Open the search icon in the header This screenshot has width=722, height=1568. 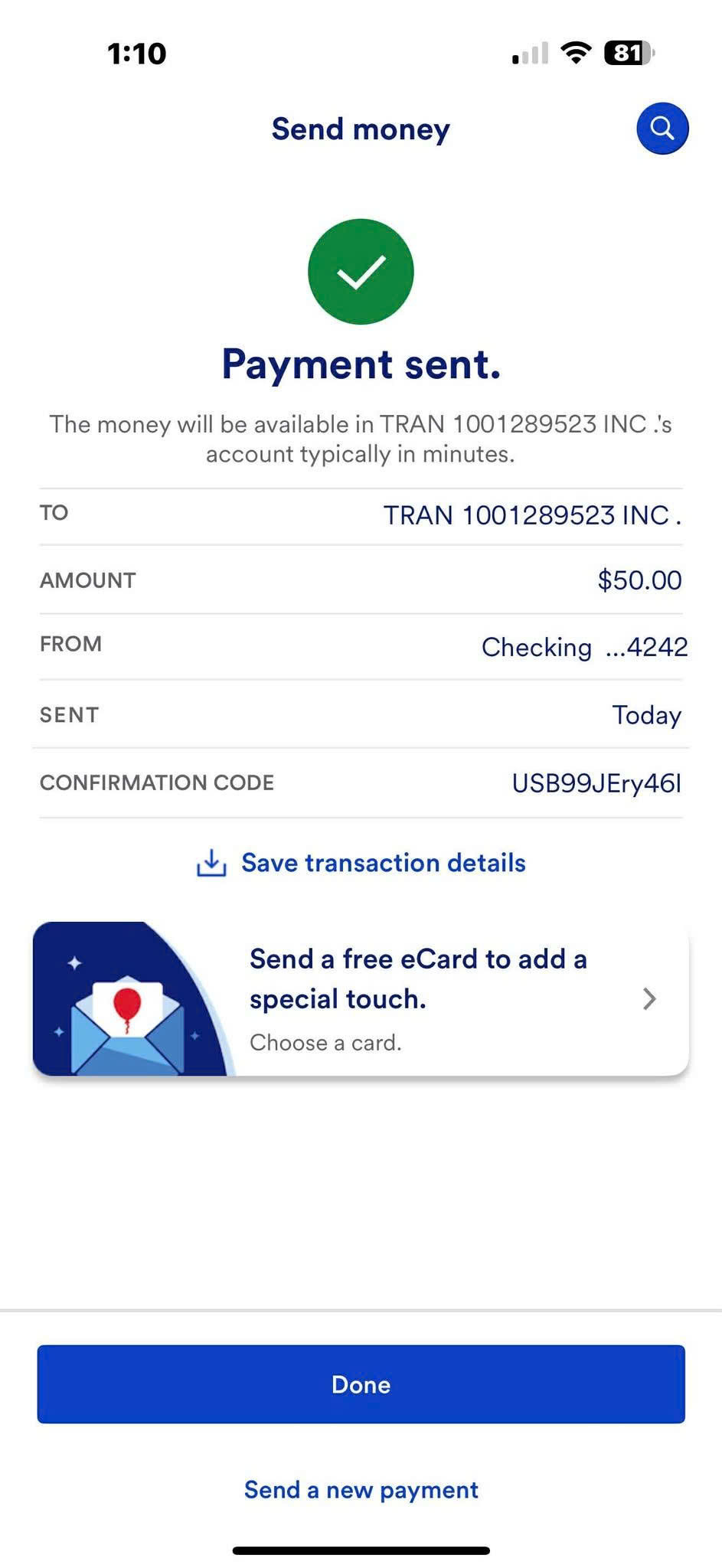[662, 128]
